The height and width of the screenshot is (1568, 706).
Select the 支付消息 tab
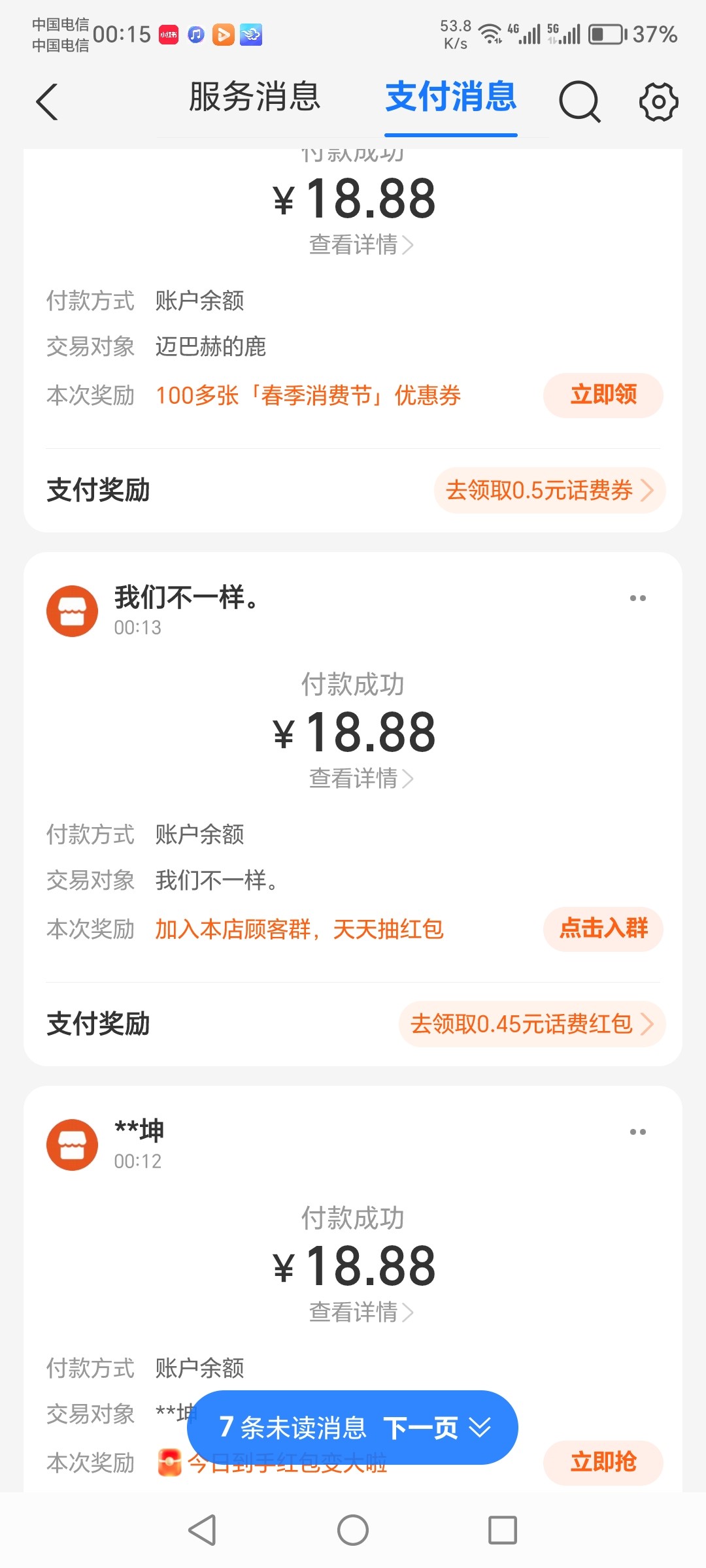point(451,97)
